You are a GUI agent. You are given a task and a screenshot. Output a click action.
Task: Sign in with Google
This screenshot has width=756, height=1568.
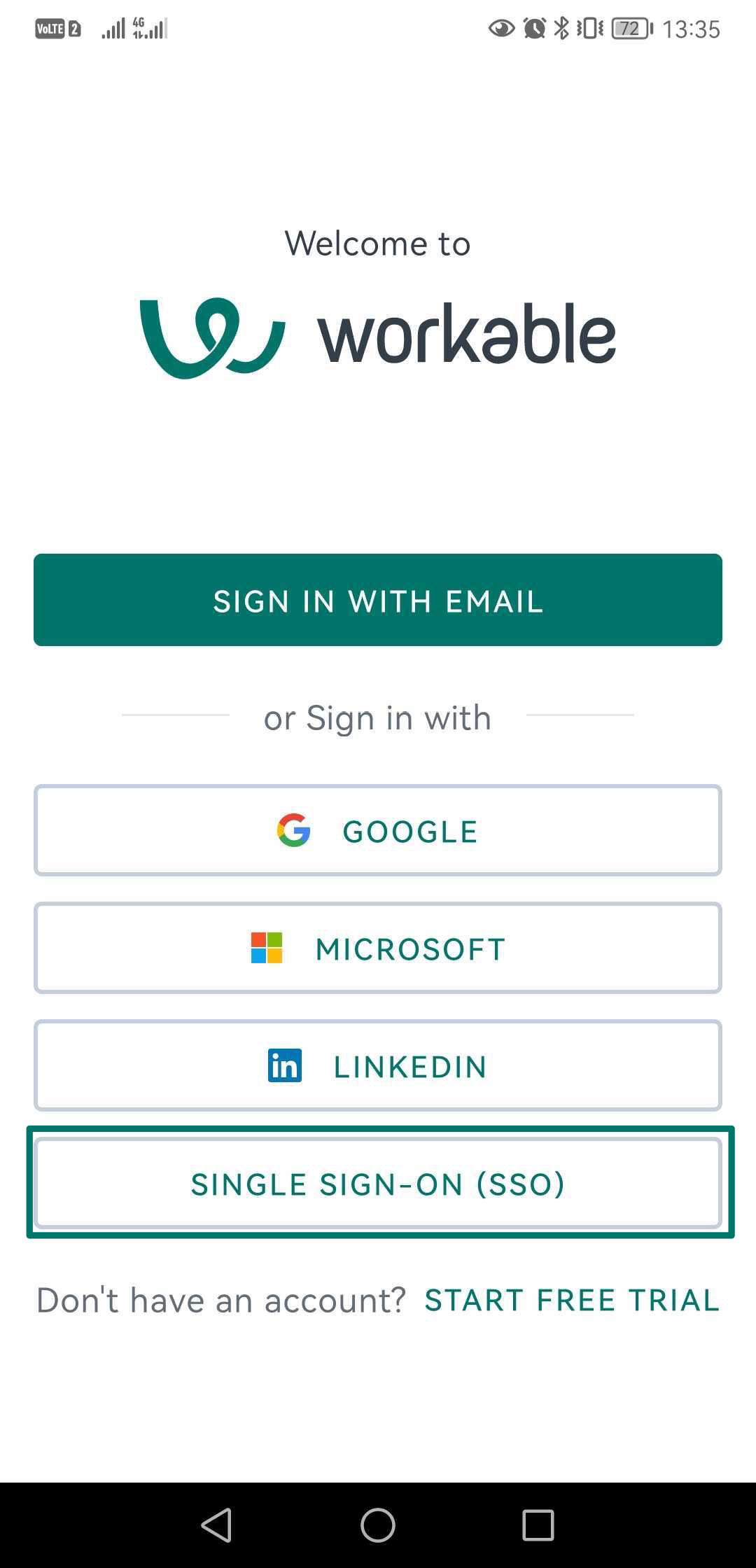pyautogui.click(x=378, y=830)
